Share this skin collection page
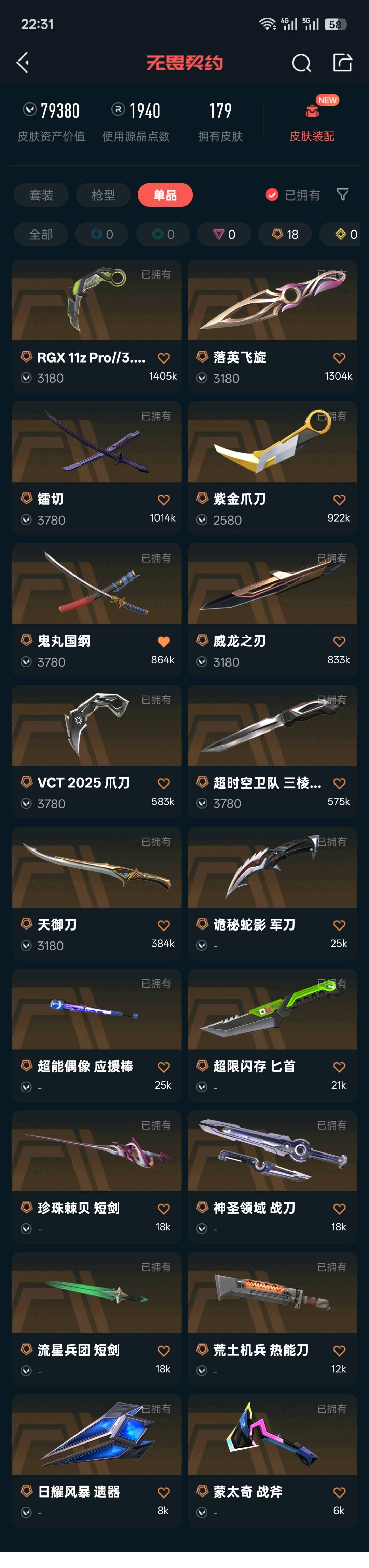369x1568 pixels. click(342, 62)
